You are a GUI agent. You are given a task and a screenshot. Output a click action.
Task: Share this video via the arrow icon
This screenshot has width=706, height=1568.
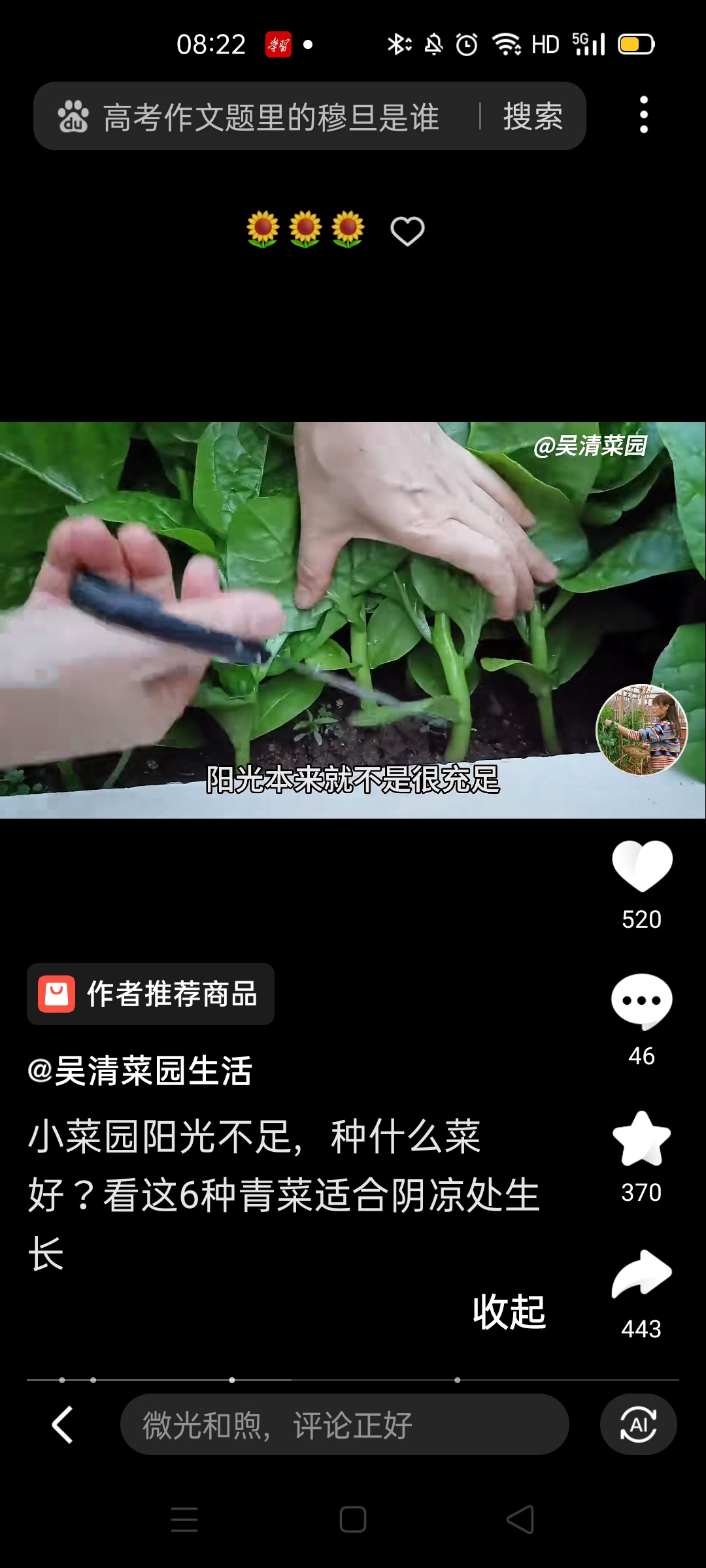pyautogui.click(x=641, y=1275)
